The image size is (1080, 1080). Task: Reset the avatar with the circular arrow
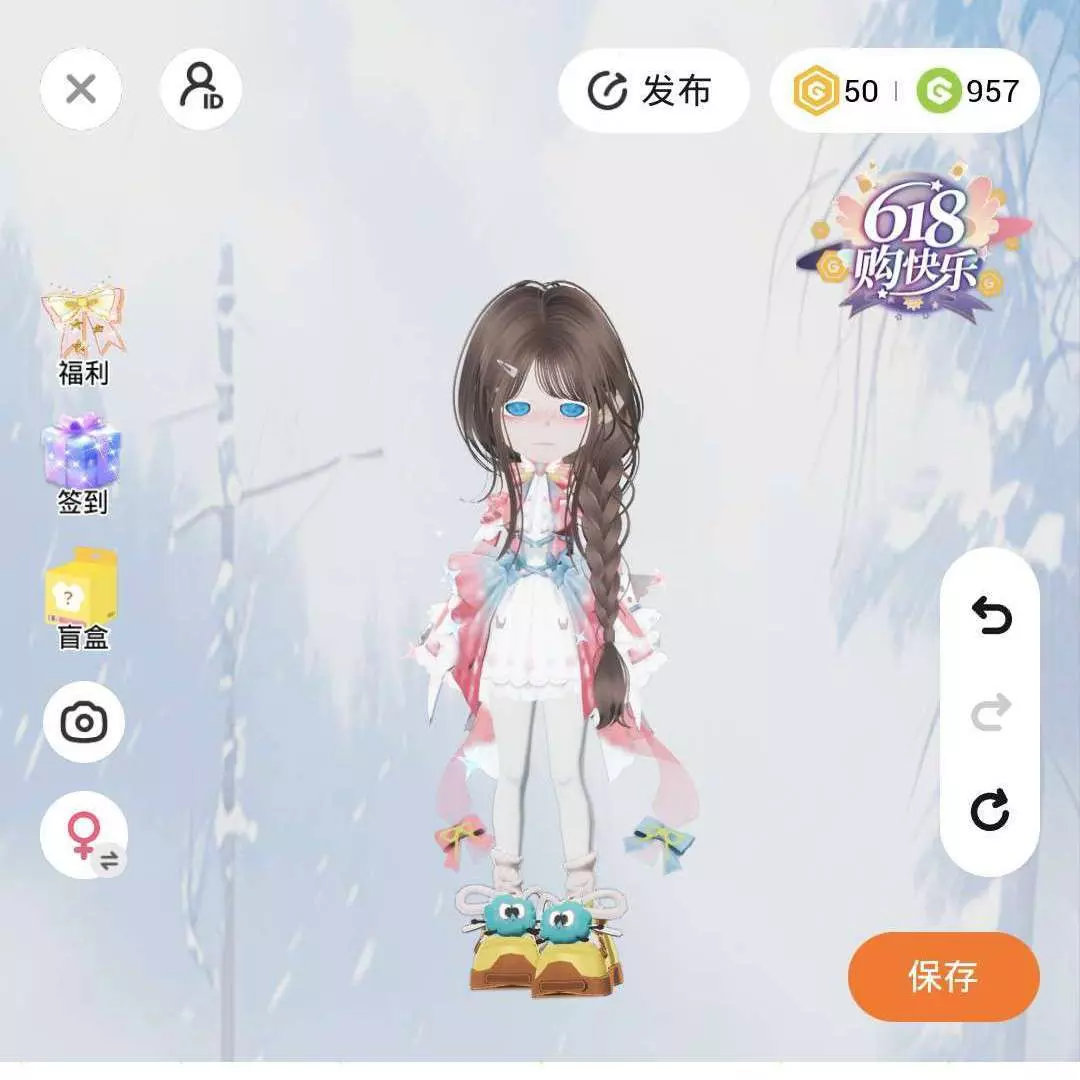coord(990,810)
